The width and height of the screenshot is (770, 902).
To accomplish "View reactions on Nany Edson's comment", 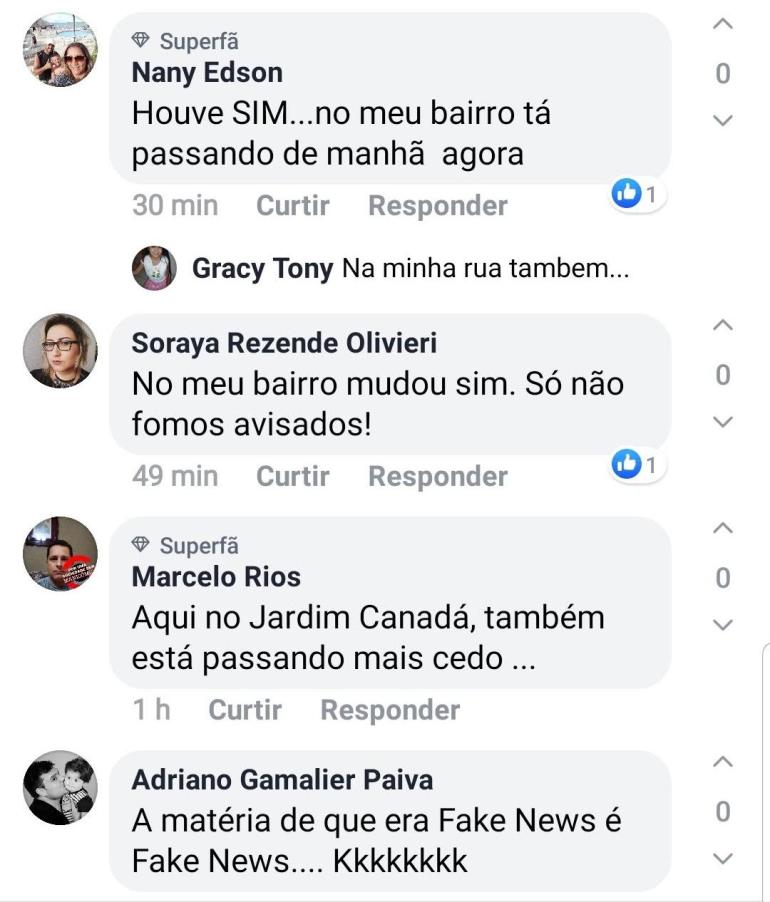I will [637, 195].
